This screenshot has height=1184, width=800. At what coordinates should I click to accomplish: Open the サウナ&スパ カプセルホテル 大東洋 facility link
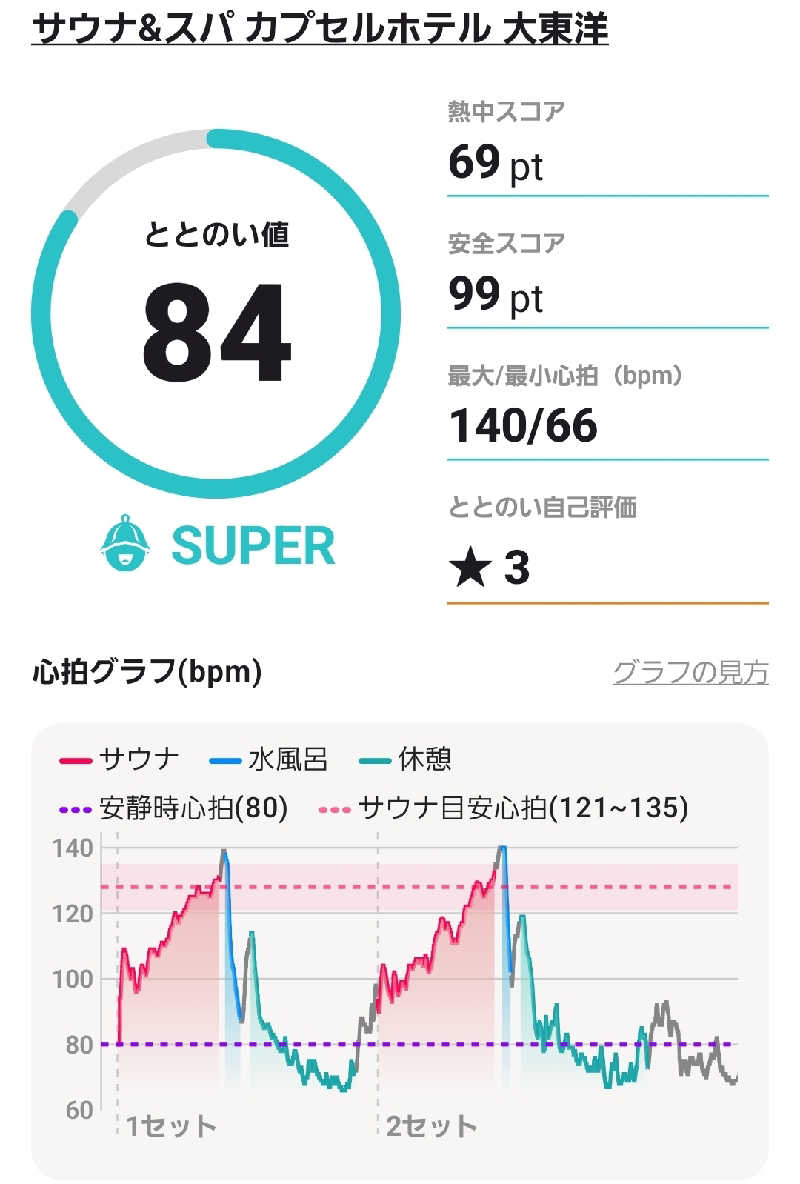[x=320, y=26]
